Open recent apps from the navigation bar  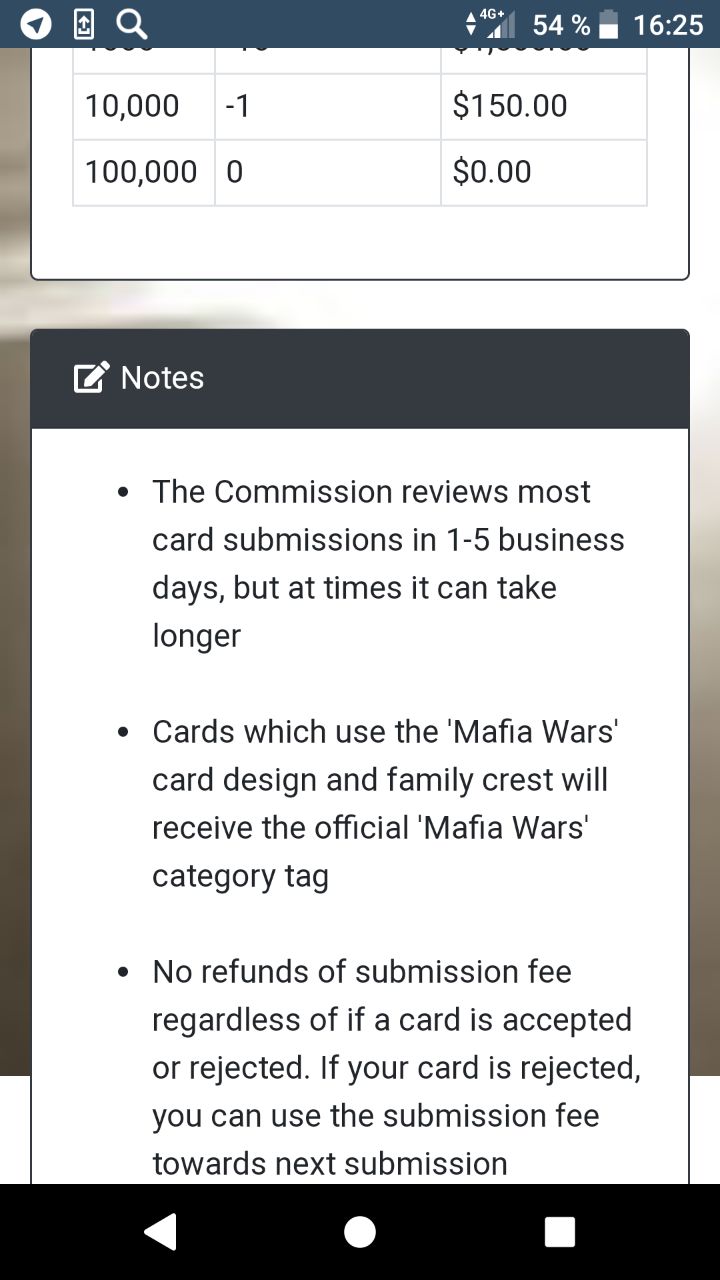(560, 1232)
